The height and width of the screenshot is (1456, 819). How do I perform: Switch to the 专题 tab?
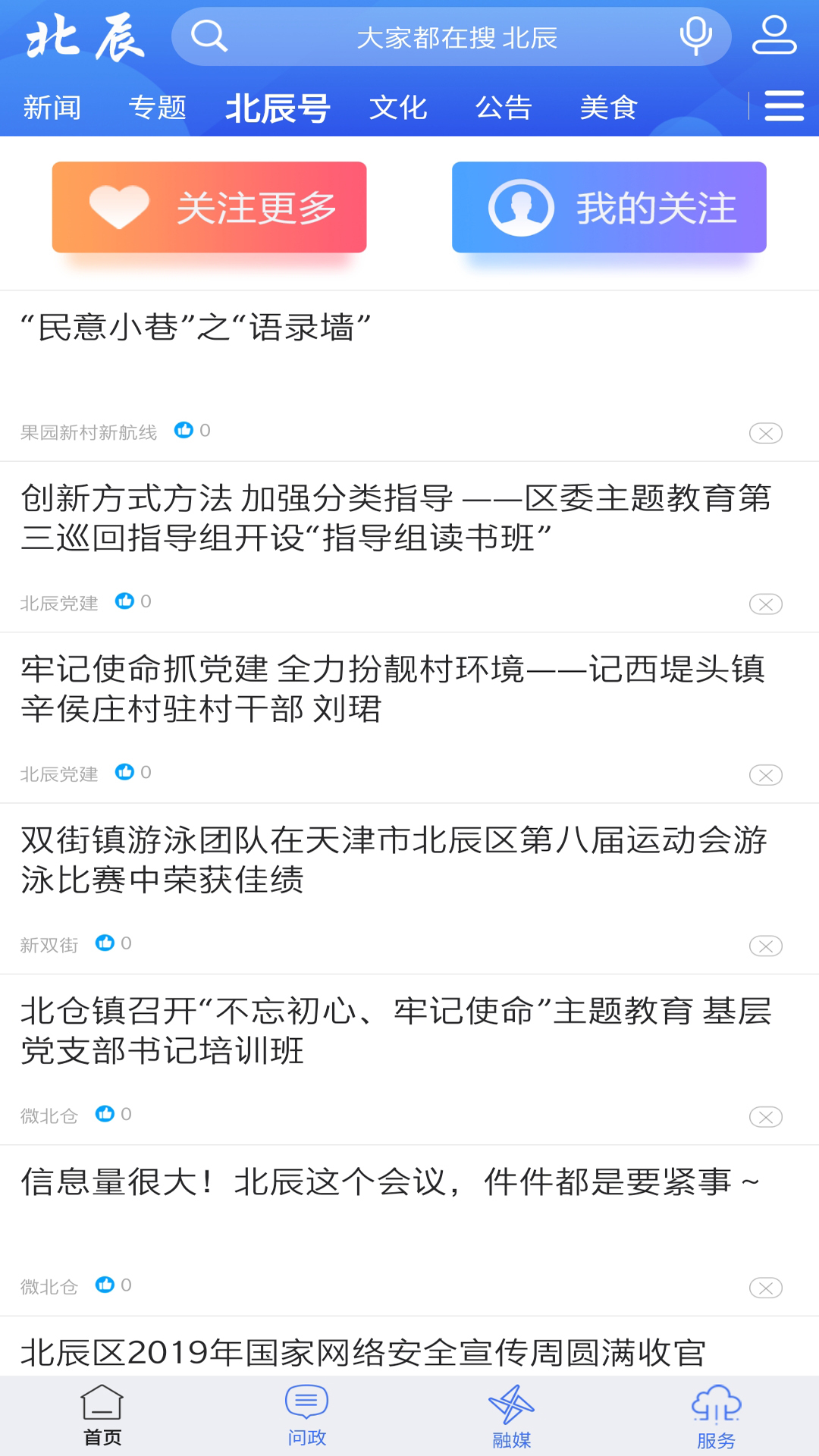pos(158,108)
